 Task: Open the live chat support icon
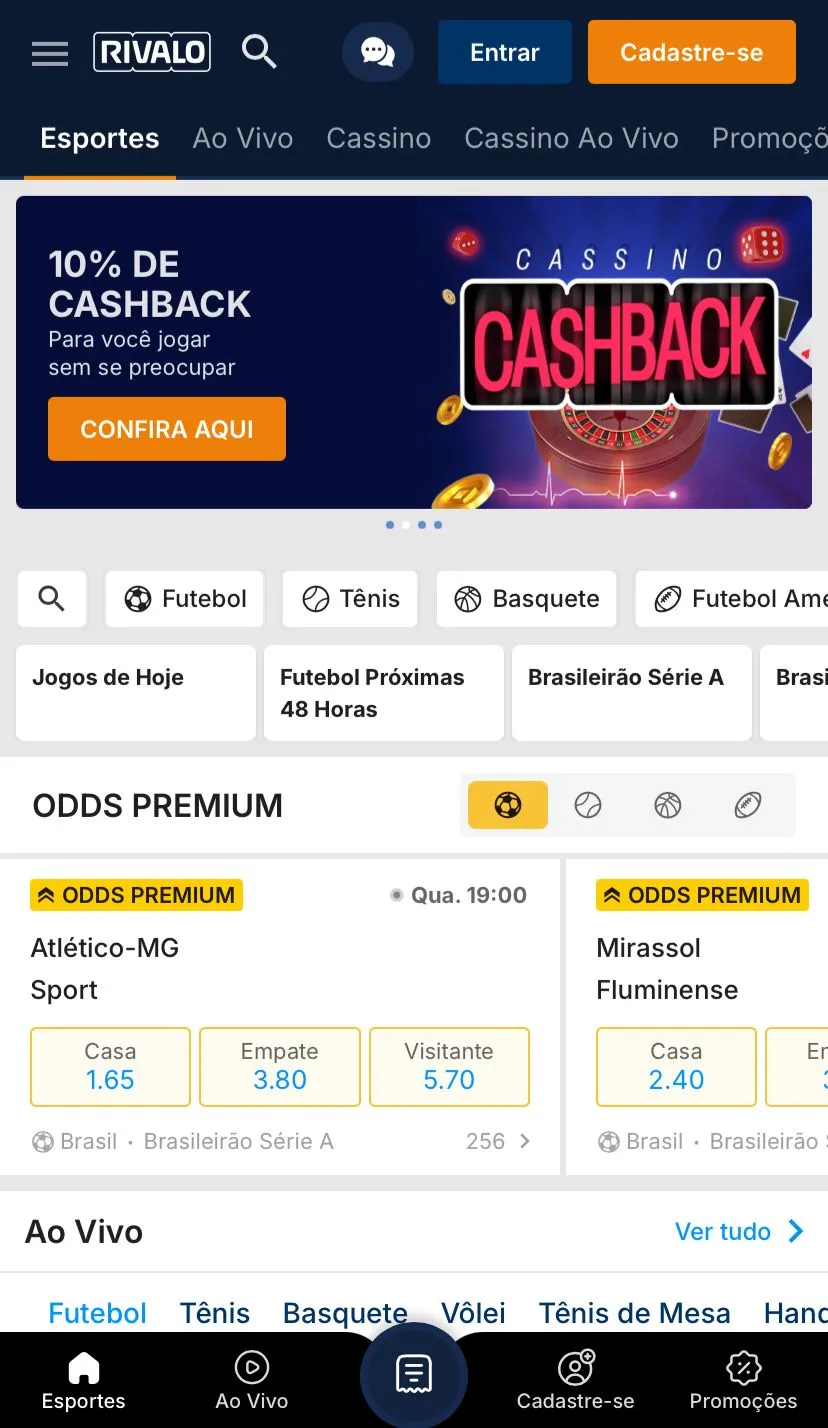(x=378, y=52)
